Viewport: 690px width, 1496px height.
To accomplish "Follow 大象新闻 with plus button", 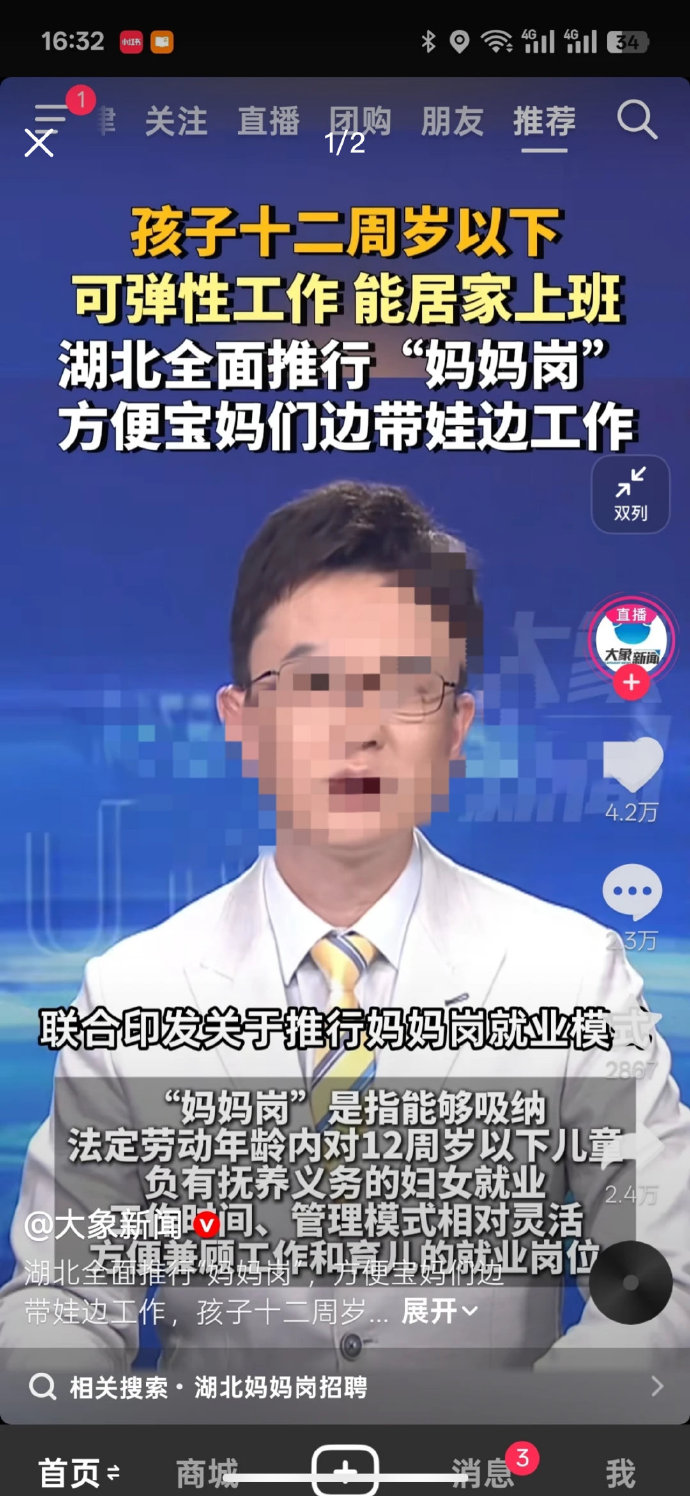I will coord(631,683).
